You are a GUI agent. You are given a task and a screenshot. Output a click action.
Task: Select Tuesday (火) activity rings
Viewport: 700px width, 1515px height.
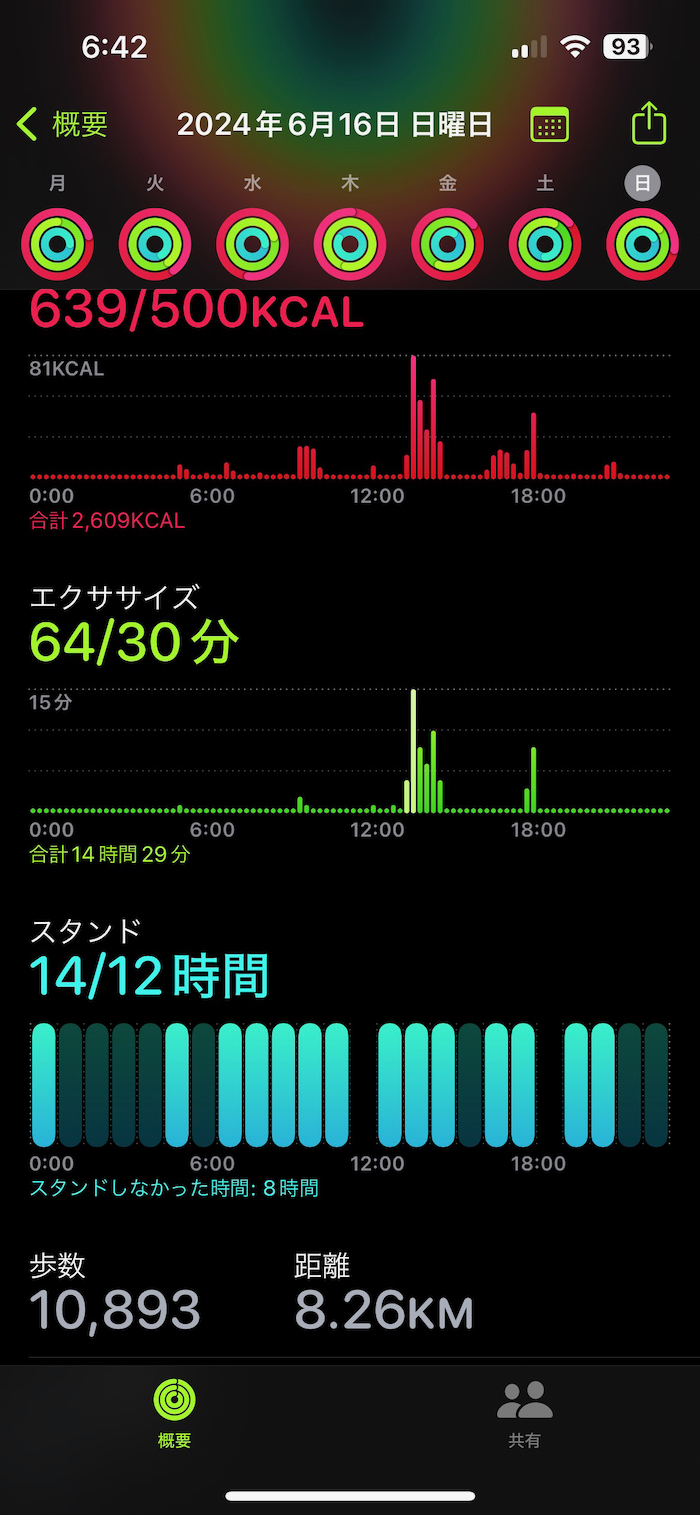click(x=155, y=243)
